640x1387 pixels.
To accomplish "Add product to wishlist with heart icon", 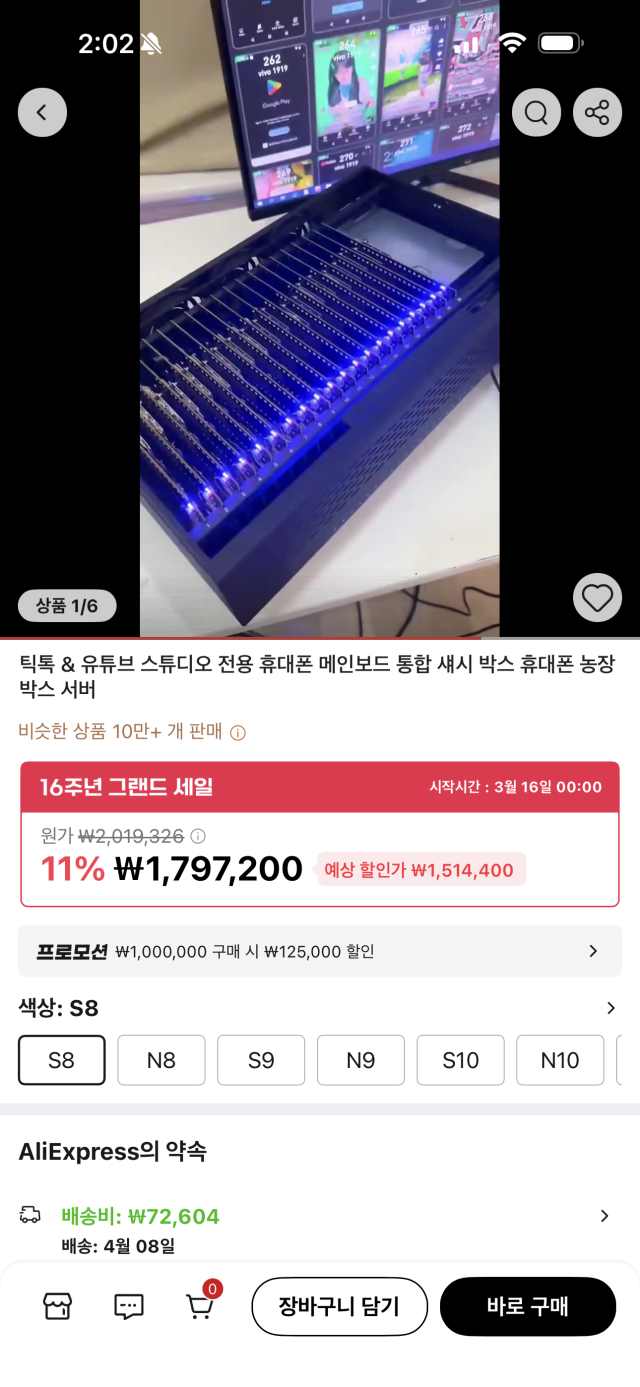I will pos(597,598).
